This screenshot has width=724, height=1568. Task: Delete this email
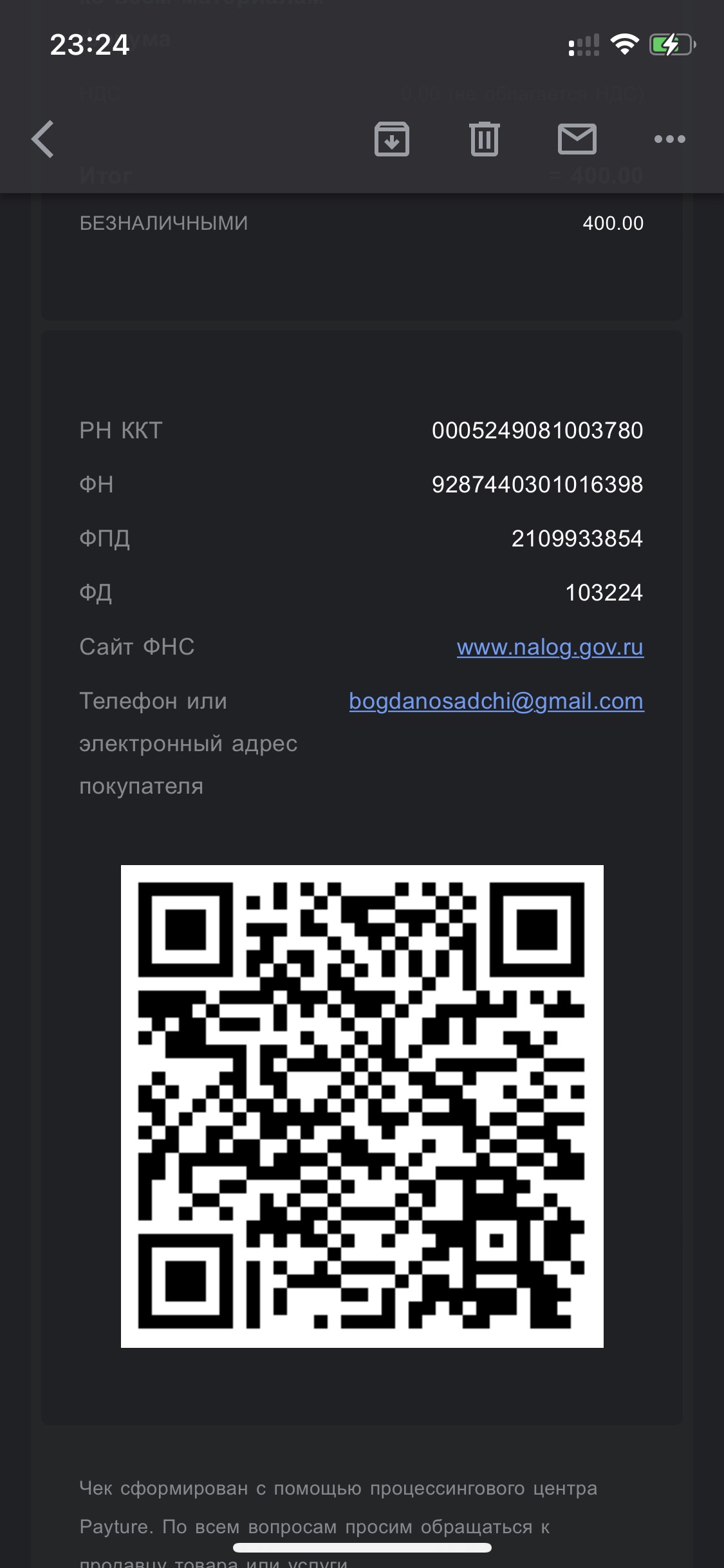485,138
